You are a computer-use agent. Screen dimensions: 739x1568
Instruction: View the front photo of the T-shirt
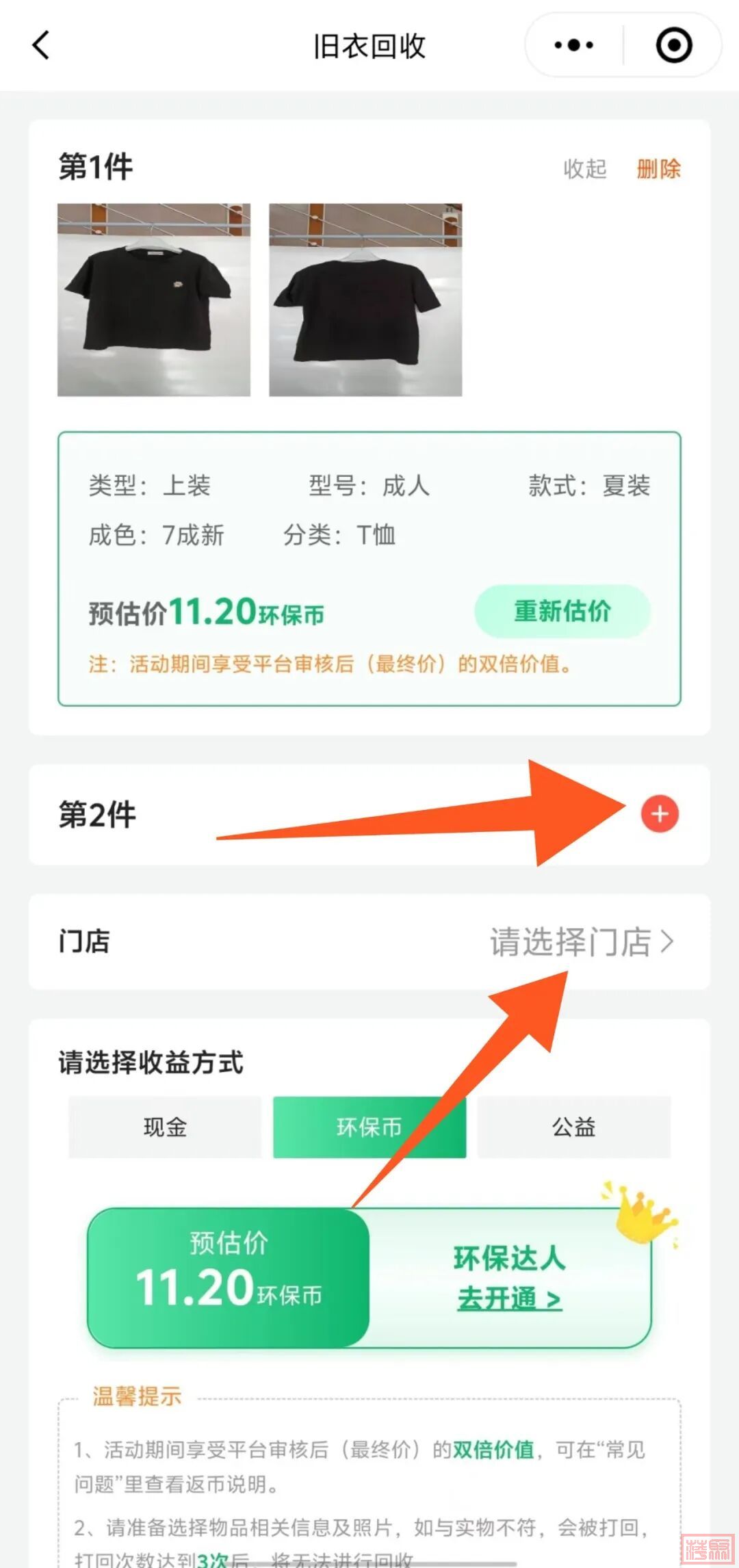pyautogui.click(x=154, y=300)
